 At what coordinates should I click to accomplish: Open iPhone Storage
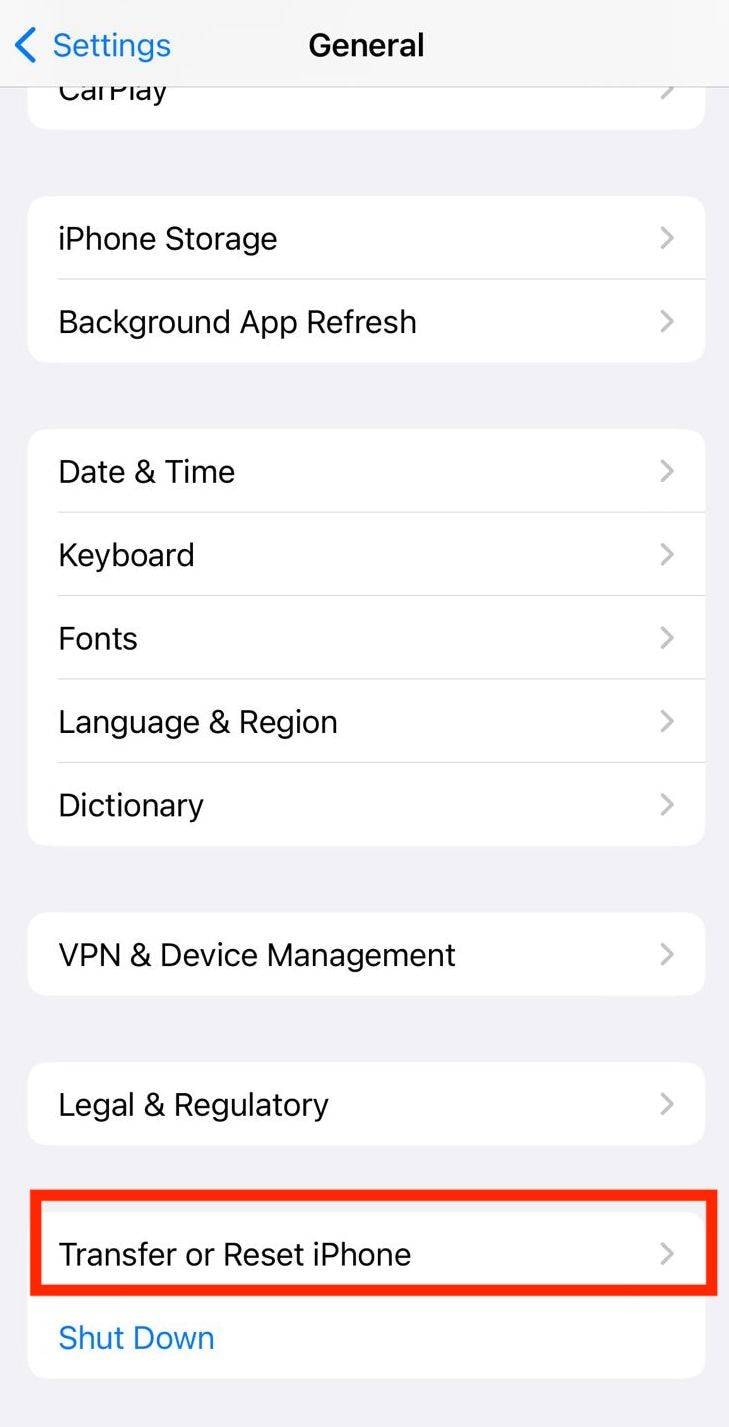pos(365,239)
